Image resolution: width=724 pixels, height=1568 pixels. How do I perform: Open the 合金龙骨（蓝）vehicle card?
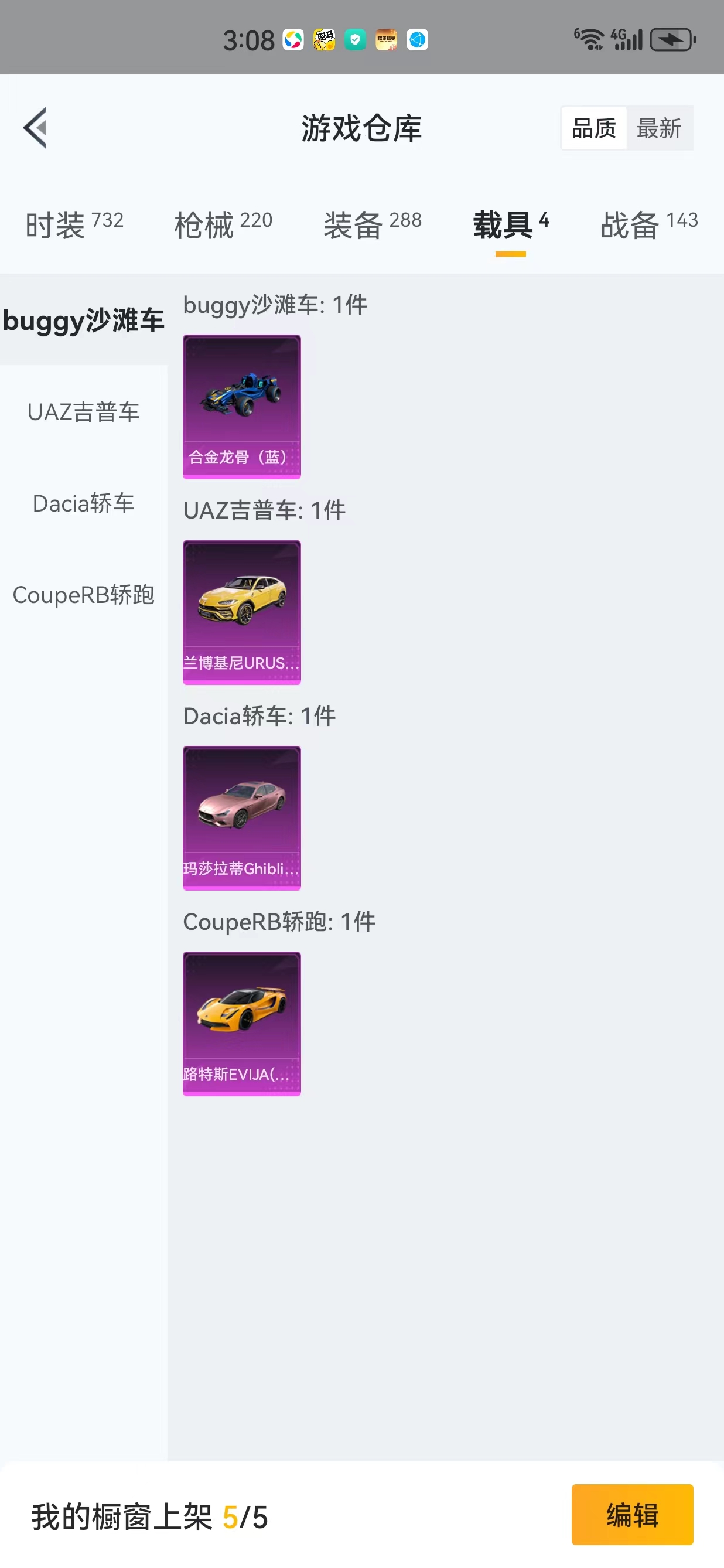pos(241,407)
